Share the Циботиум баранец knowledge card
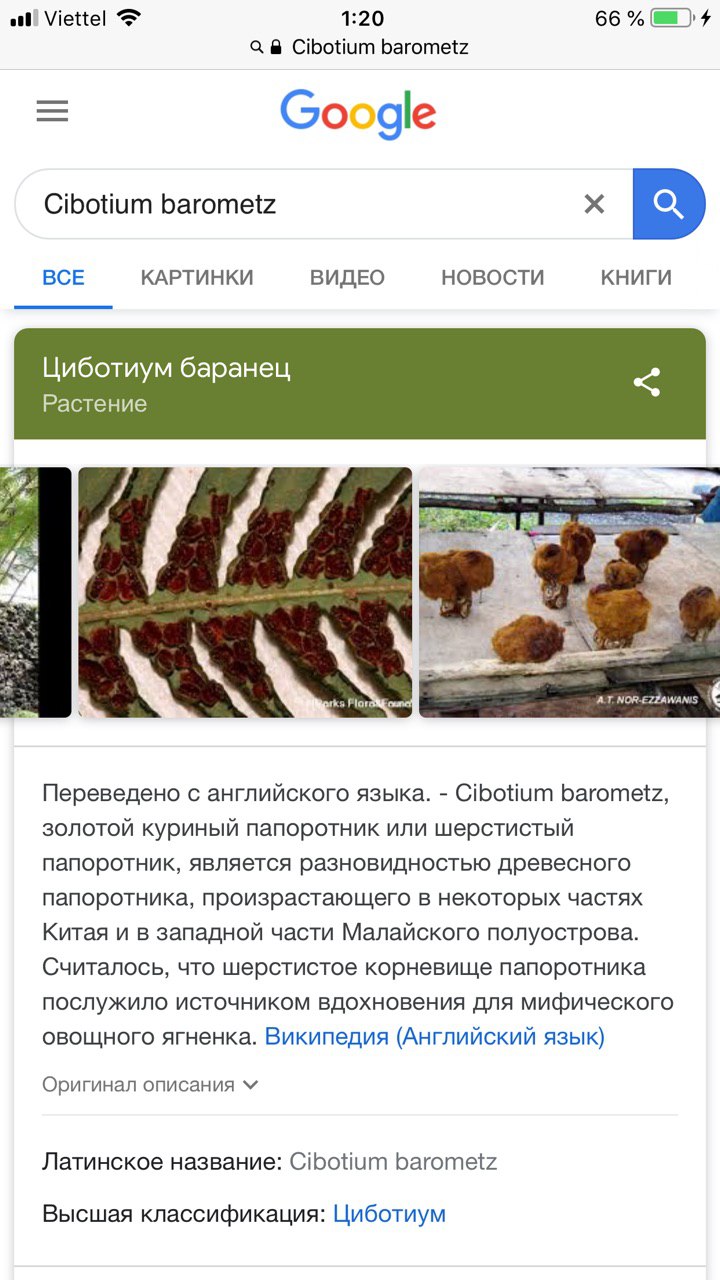The image size is (720, 1280). 647,383
